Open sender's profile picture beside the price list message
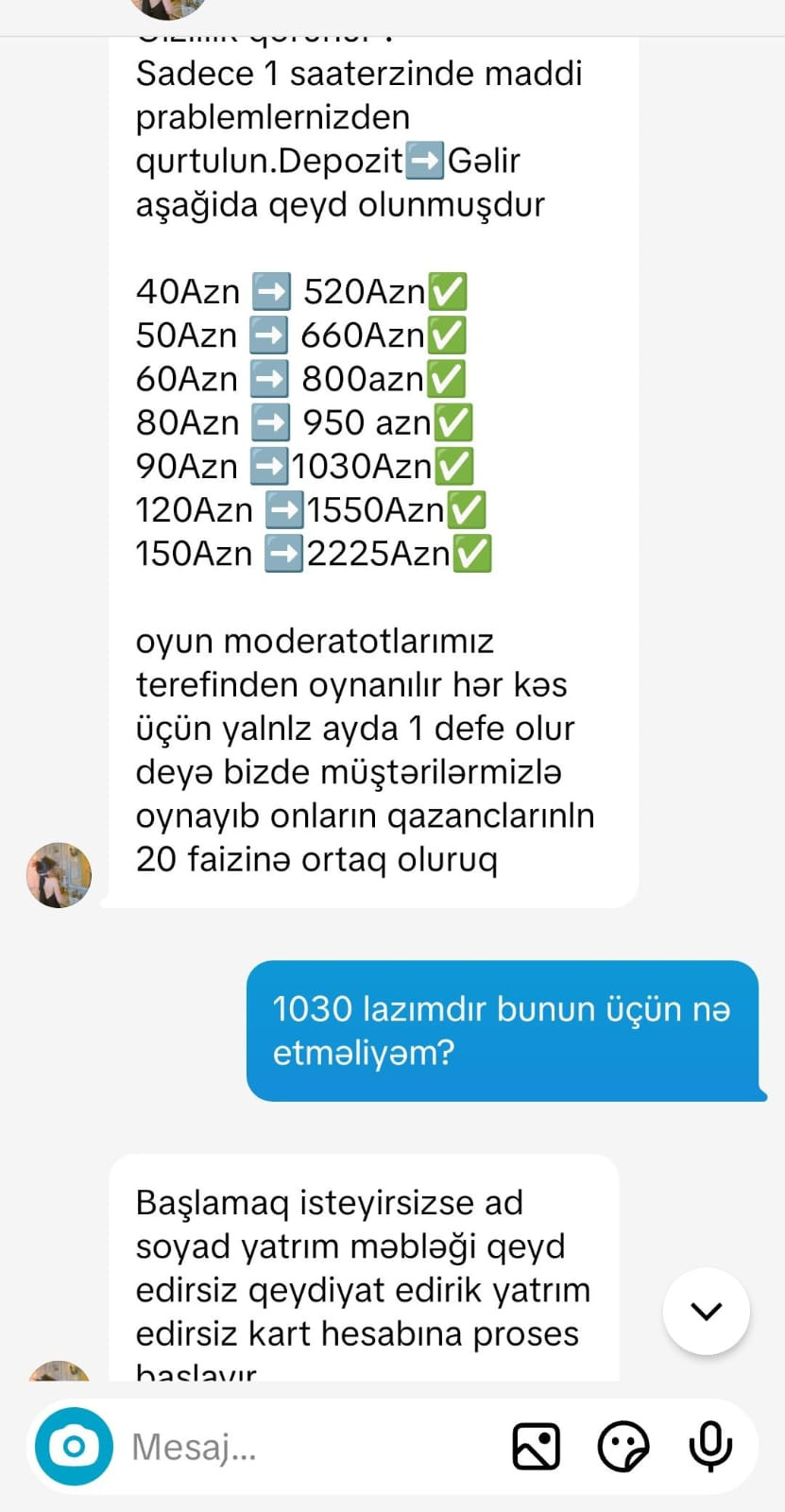 click(59, 875)
